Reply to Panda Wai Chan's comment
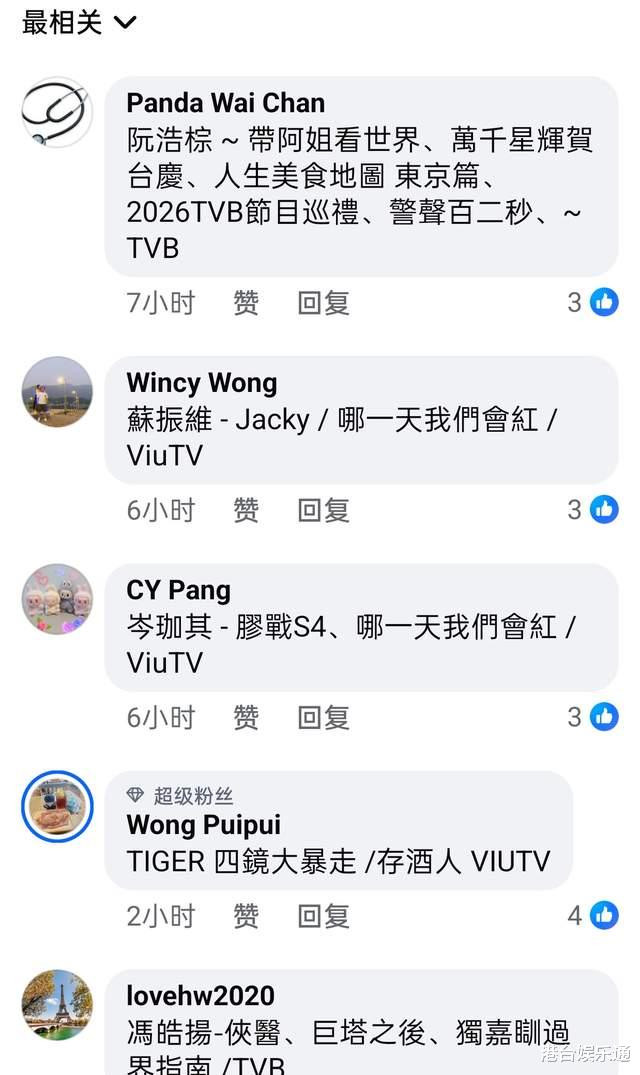 (323, 302)
